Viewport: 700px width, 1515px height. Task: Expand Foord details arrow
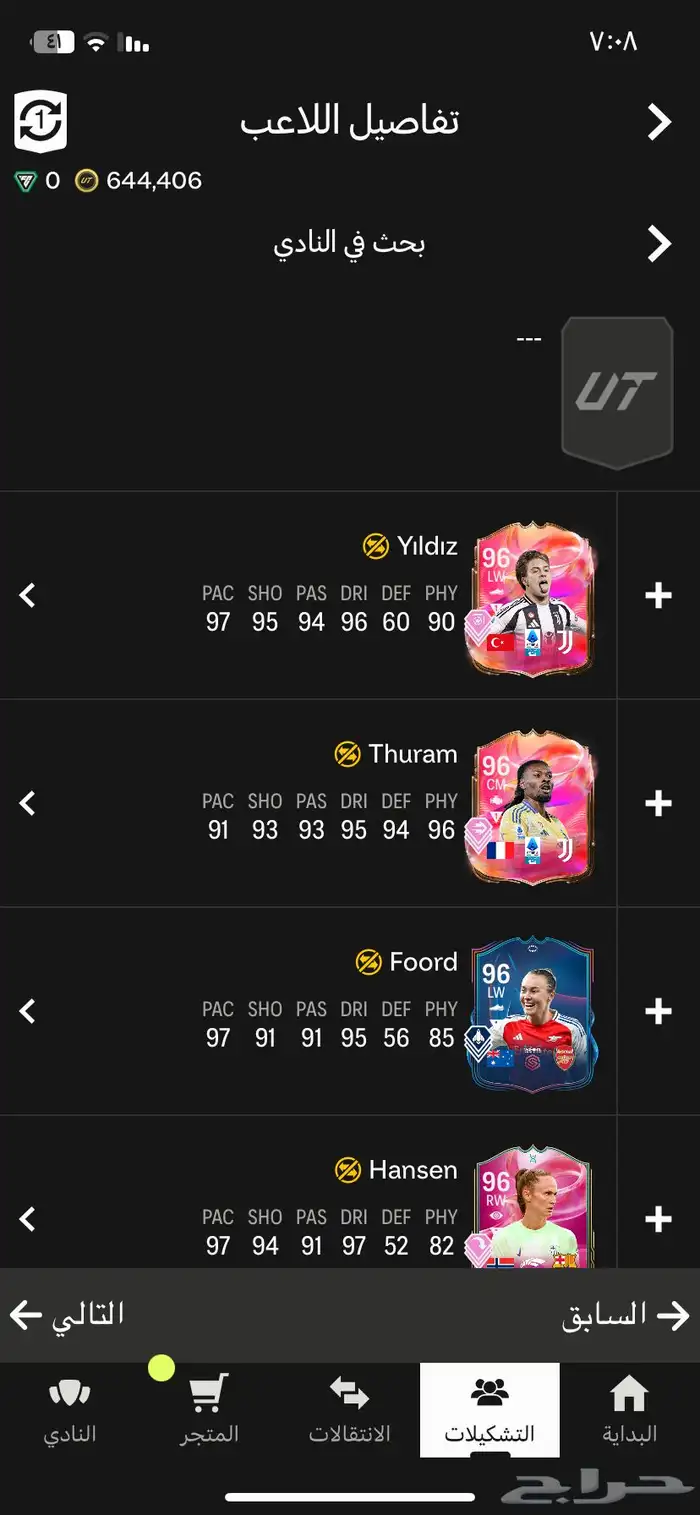coord(28,1011)
